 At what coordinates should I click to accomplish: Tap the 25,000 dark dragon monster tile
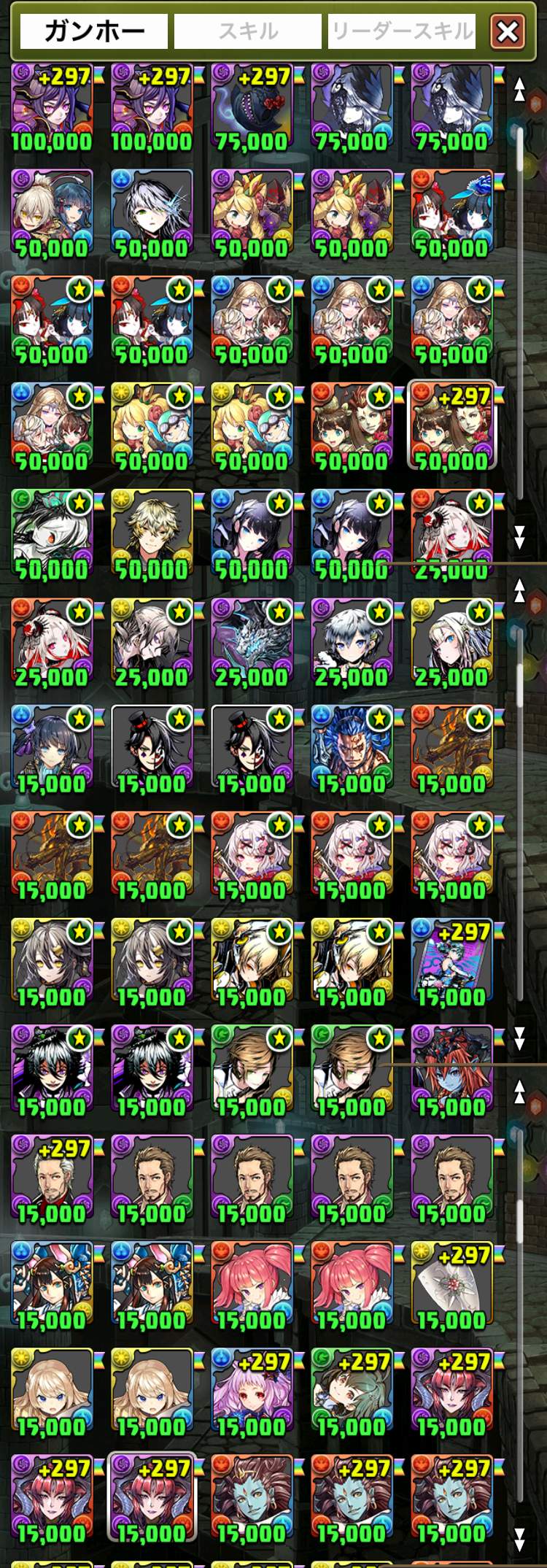252,642
